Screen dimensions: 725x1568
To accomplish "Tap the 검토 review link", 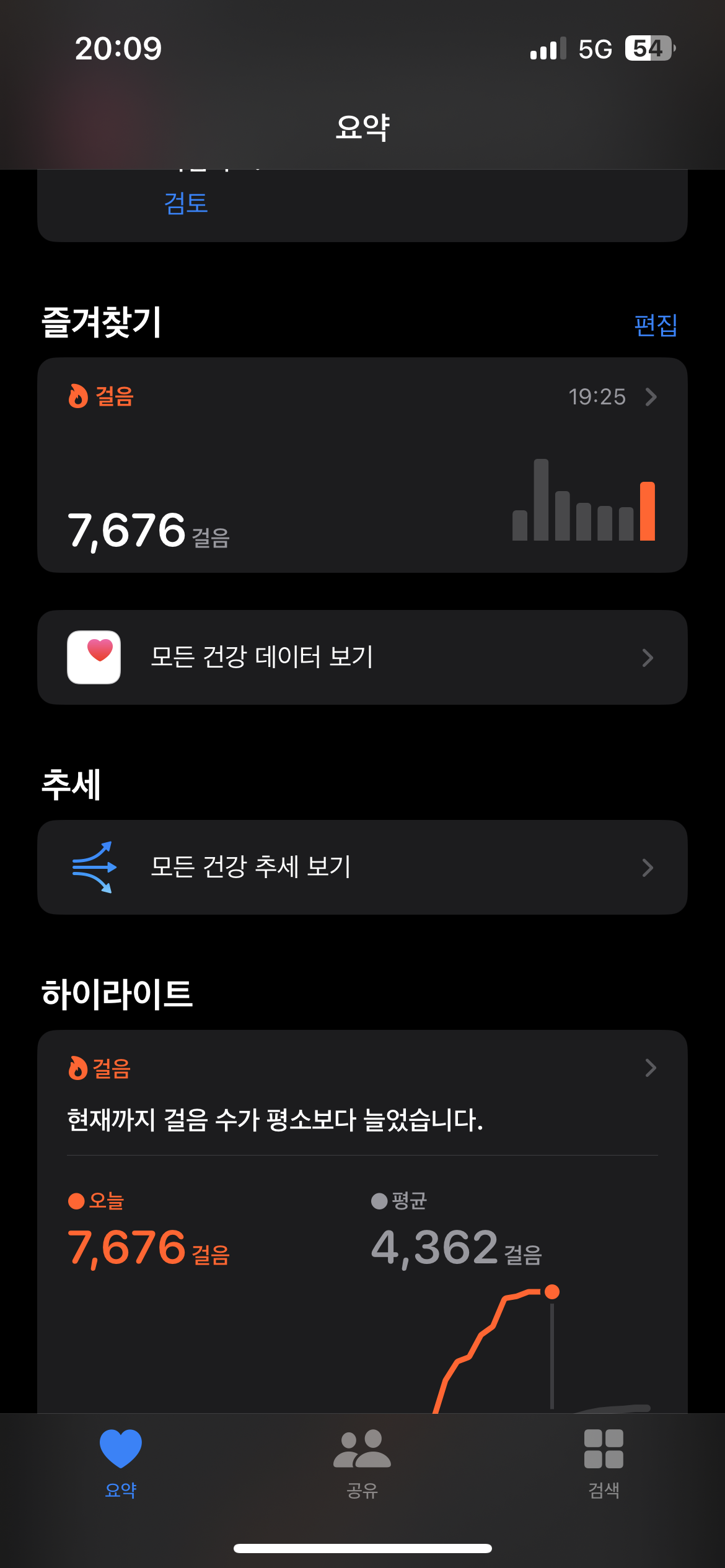I will point(186,203).
